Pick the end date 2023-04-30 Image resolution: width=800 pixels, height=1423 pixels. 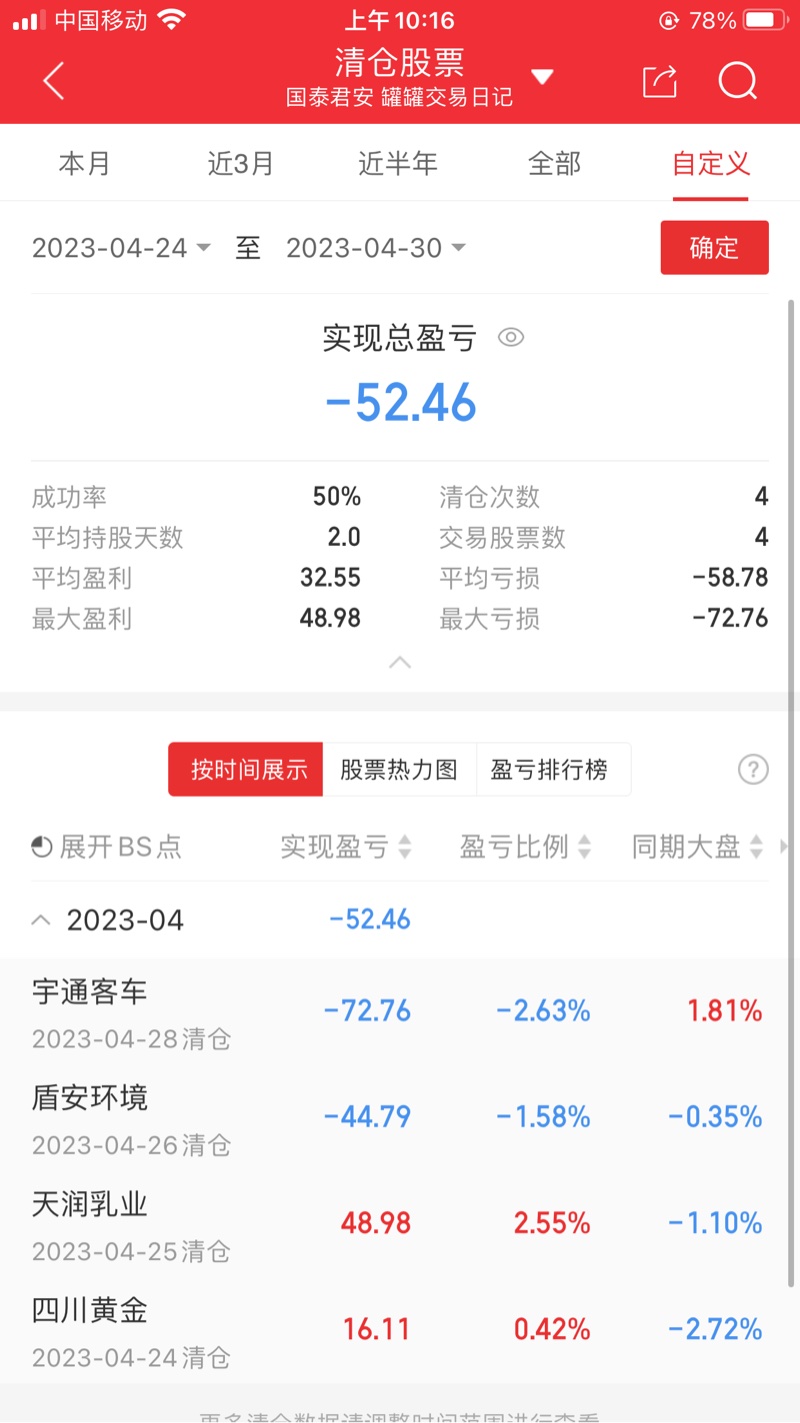pos(376,248)
